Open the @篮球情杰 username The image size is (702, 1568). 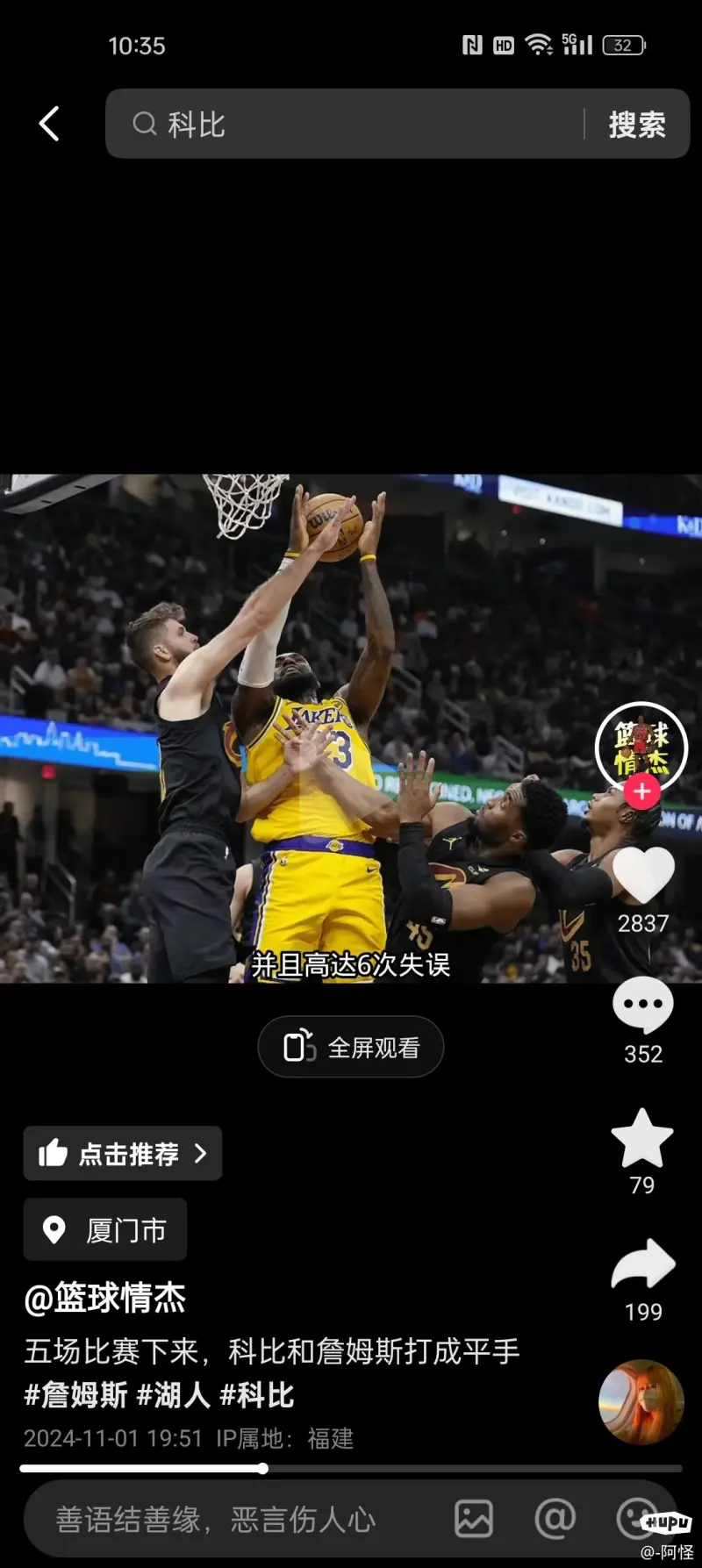pyautogui.click(x=105, y=1298)
